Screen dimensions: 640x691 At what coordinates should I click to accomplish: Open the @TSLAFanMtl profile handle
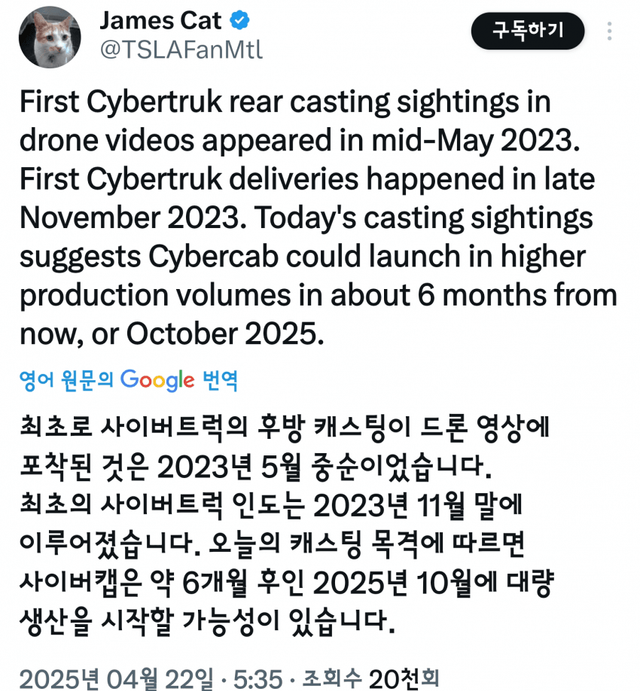181,50
